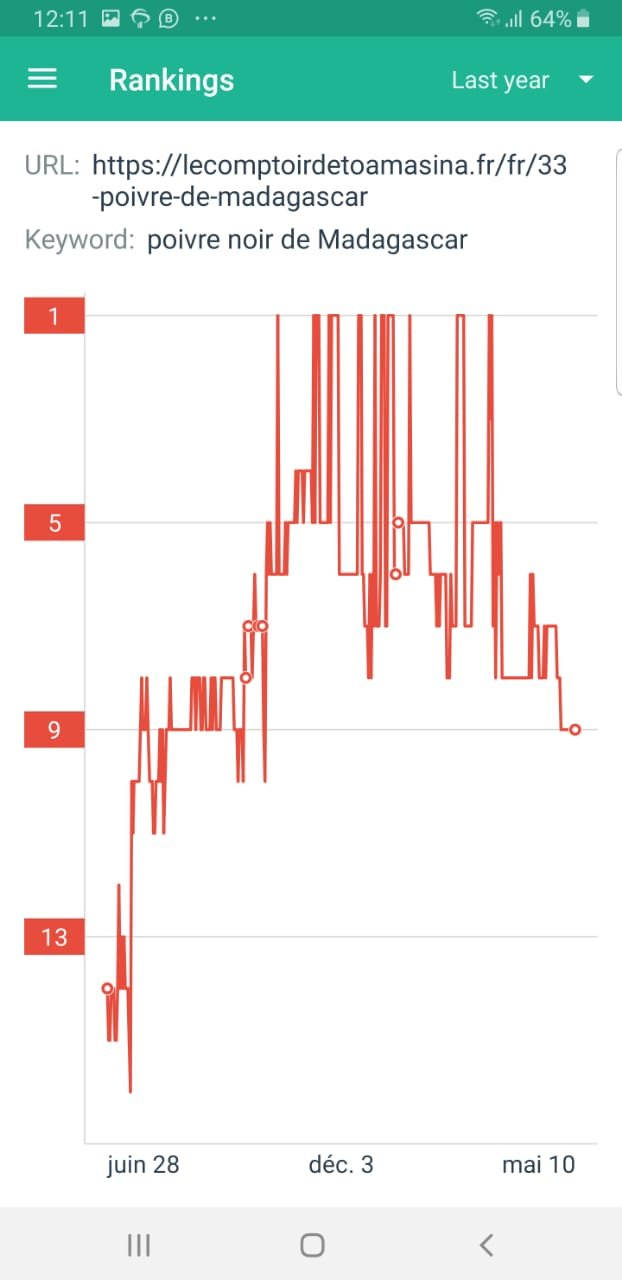Open recent apps from the navigation bar
This screenshot has width=622, height=1280.
(x=139, y=1244)
